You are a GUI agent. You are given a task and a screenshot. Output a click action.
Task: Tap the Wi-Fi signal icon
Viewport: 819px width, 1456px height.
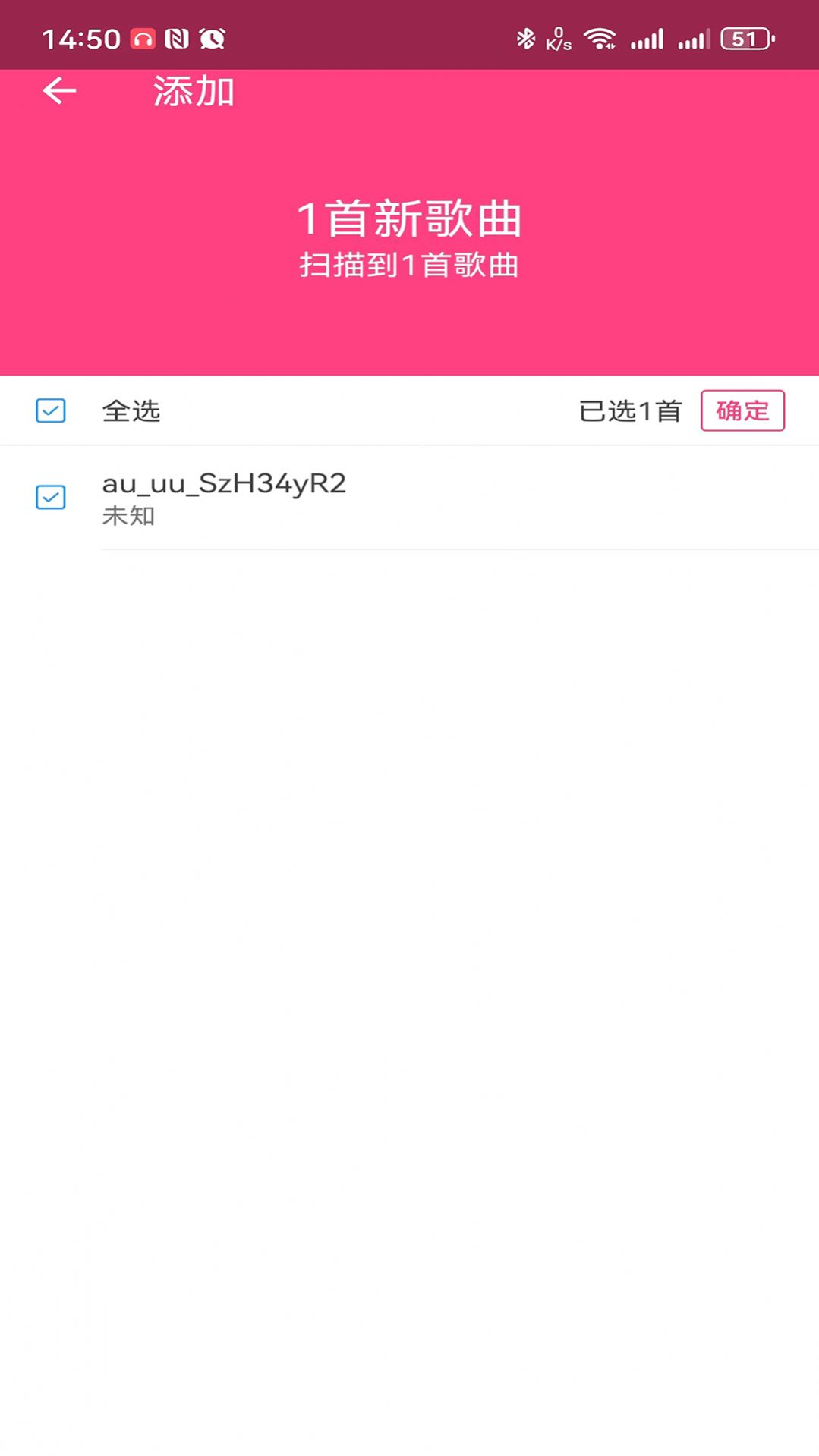click(x=600, y=36)
